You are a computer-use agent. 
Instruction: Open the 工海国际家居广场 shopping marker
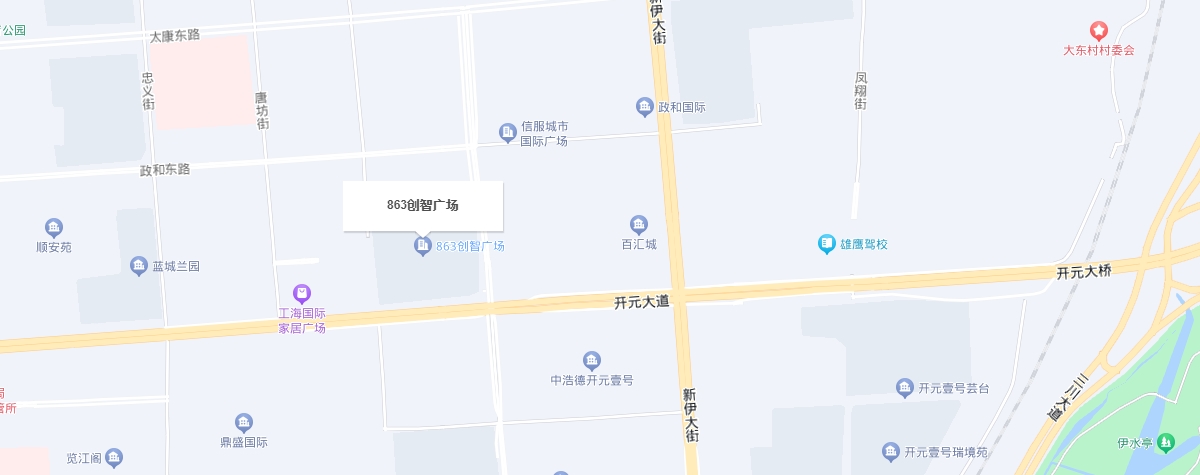click(302, 294)
